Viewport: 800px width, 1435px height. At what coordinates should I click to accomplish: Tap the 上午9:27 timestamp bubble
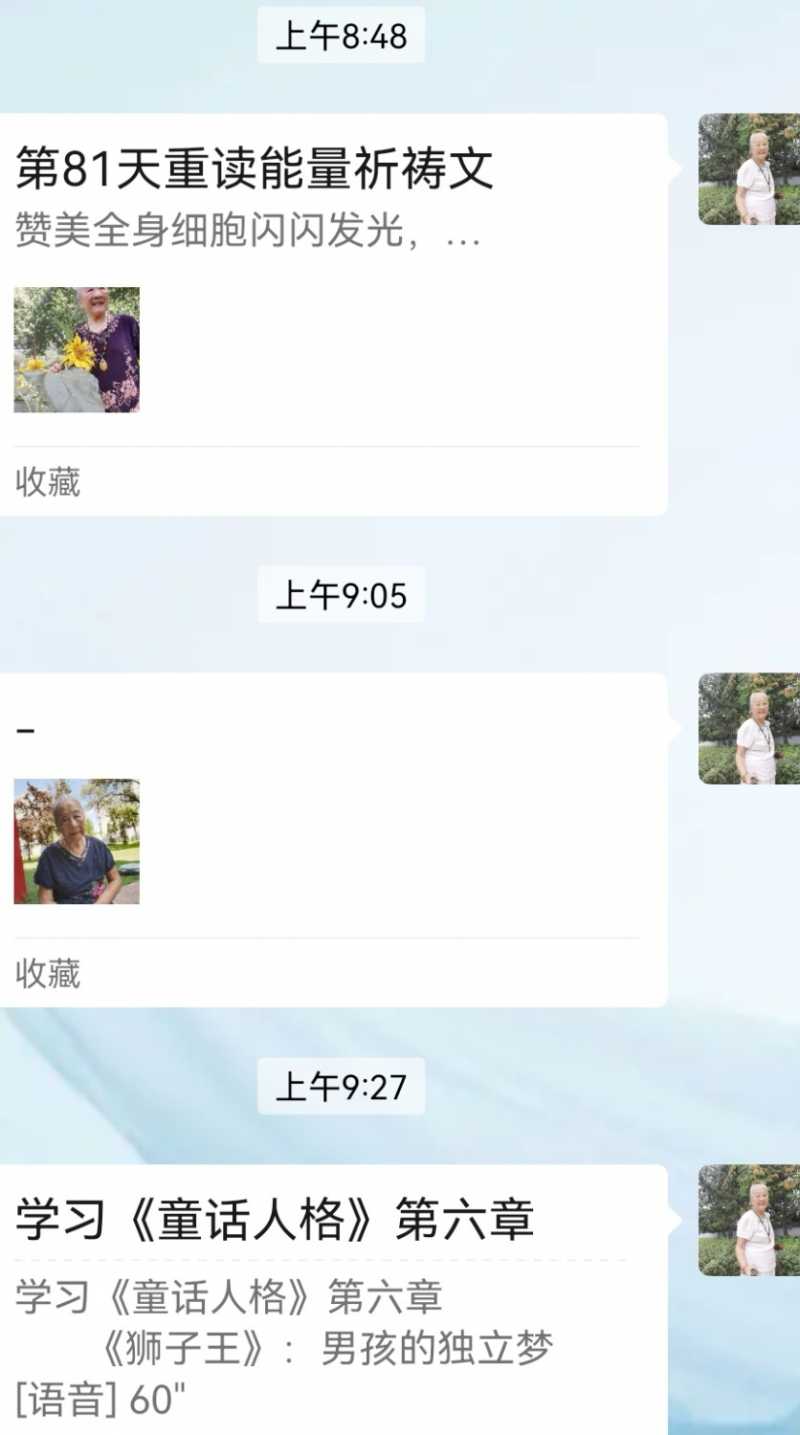(x=341, y=1086)
